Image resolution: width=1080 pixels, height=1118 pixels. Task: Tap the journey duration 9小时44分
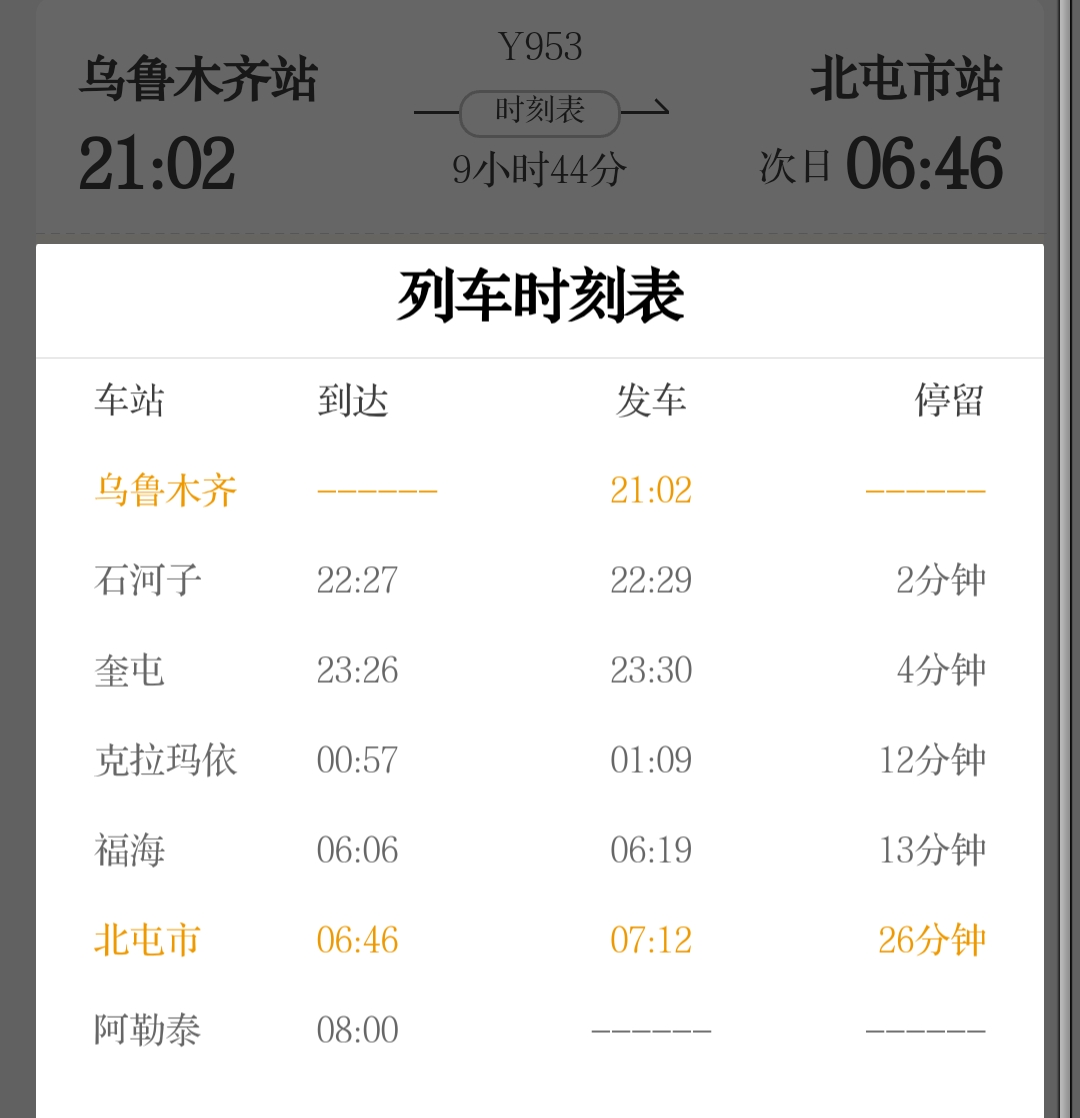pyautogui.click(x=539, y=170)
